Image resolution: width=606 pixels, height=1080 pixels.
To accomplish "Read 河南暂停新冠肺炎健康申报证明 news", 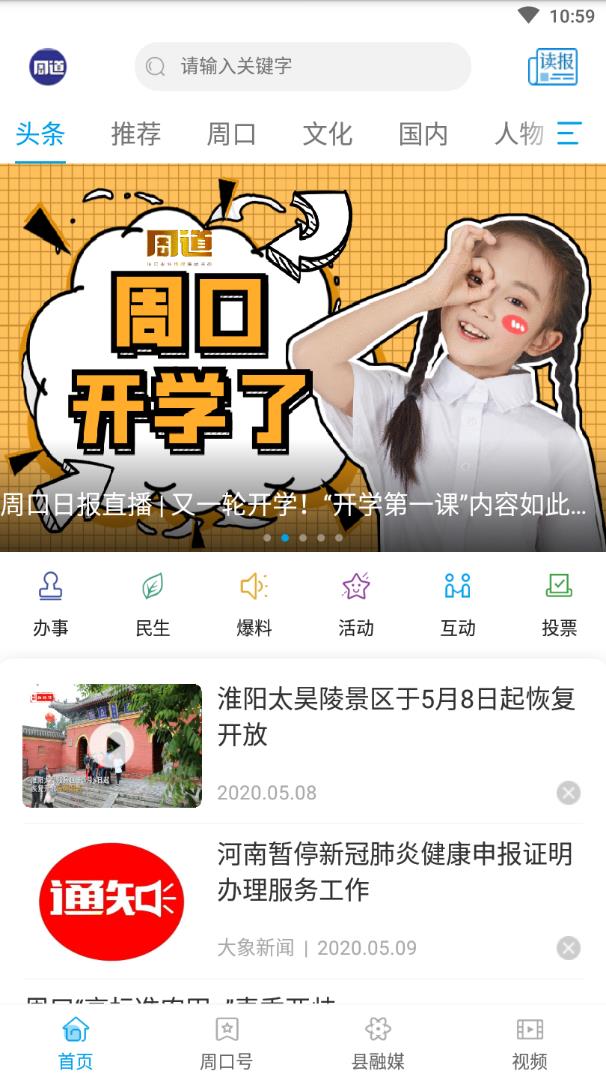I will [x=395, y=872].
